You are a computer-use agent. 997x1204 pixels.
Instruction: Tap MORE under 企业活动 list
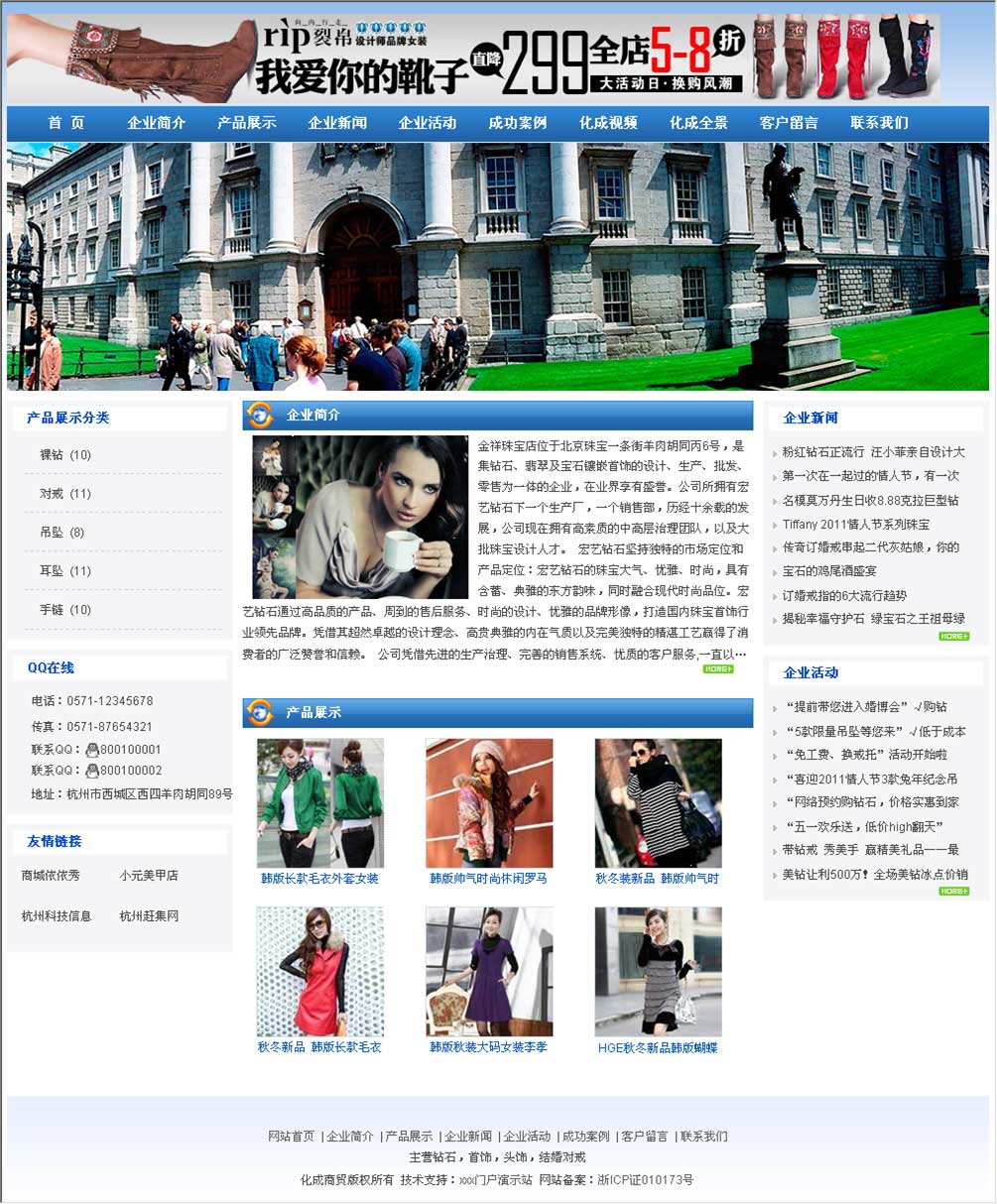953,891
